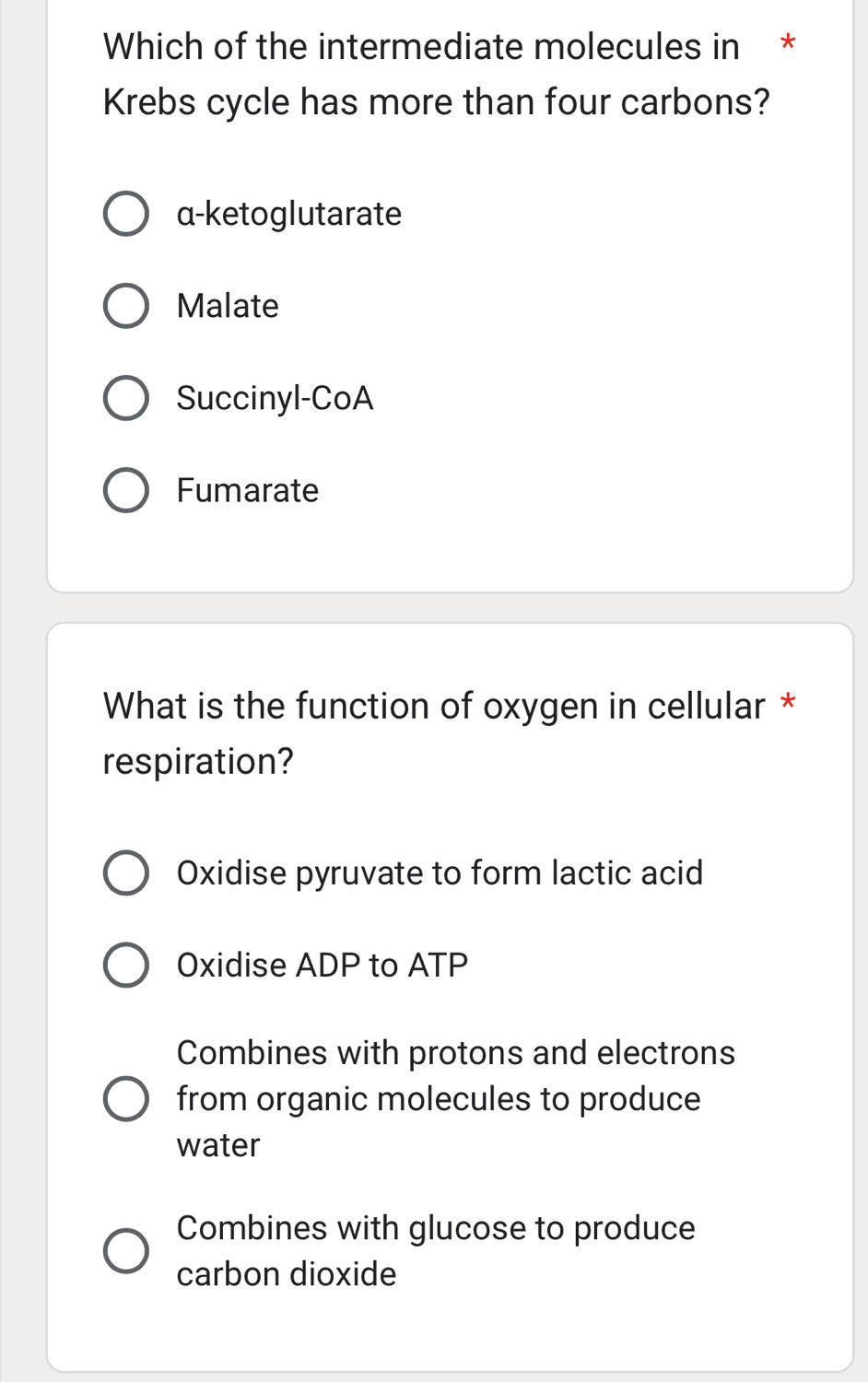Choose 'Oxidise ADP to ATP' option
The height and width of the screenshot is (1382, 868).
point(126,966)
